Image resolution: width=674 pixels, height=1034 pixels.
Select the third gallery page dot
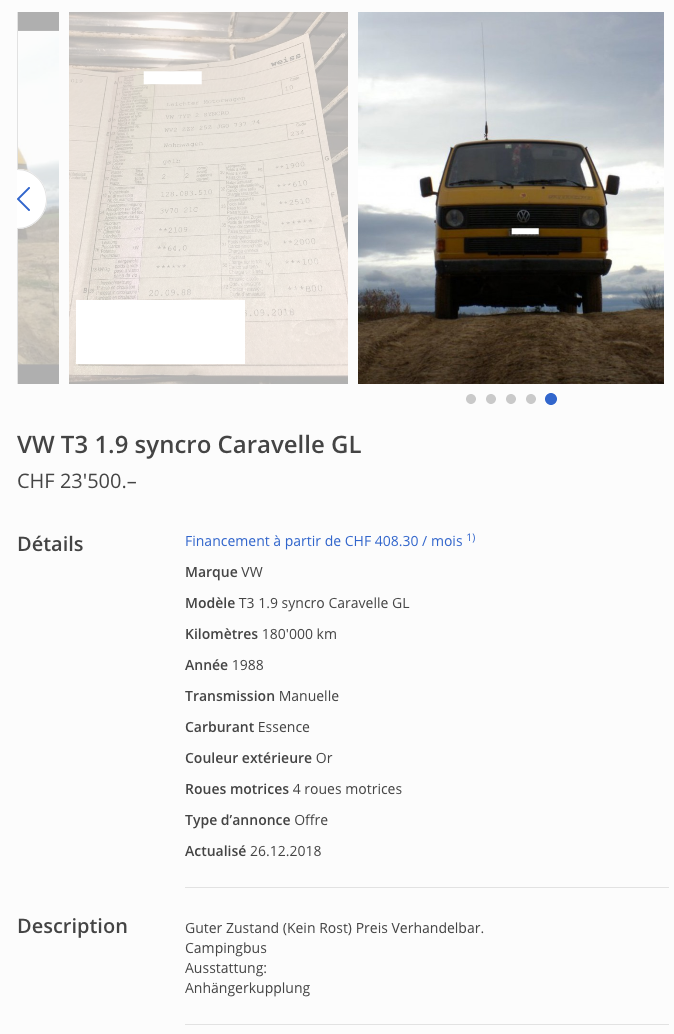click(x=511, y=399)
